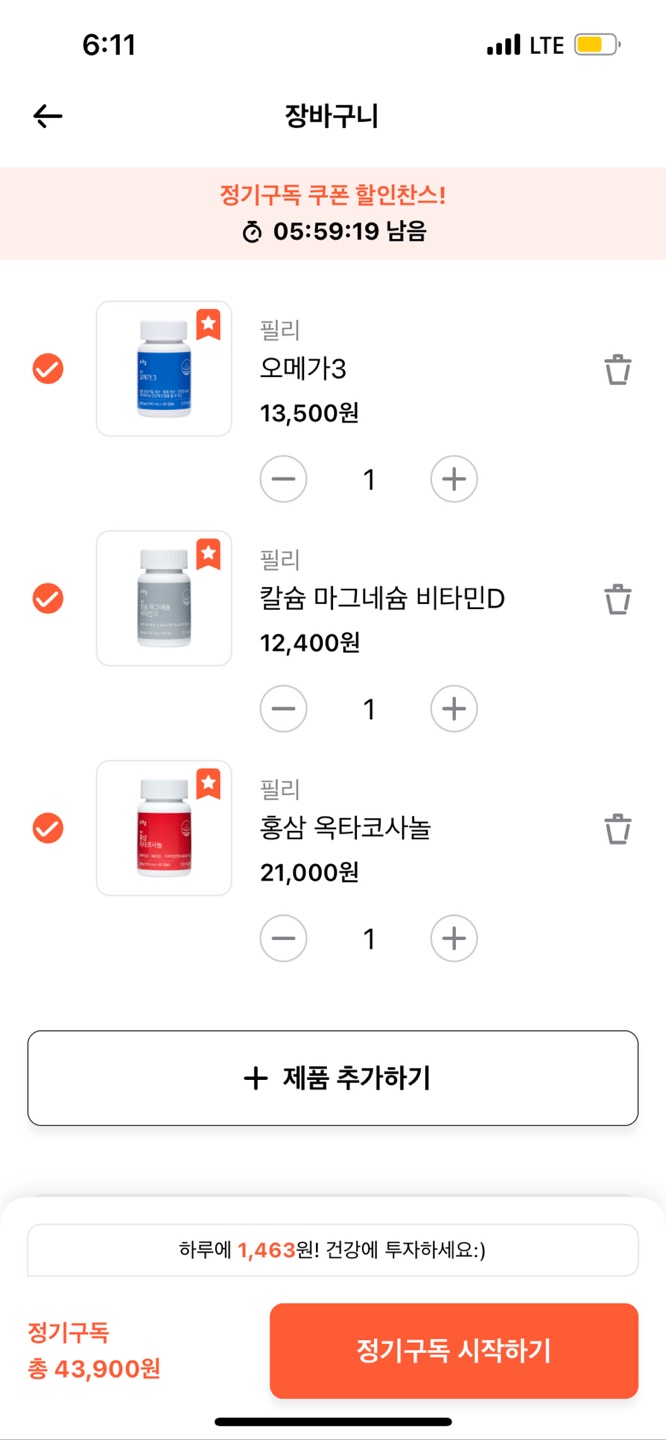Uncheck the 칼슘 마그네슘 비타민D checkbox
The width and height of the screenshot is (666, 1440).
(48, 598)
